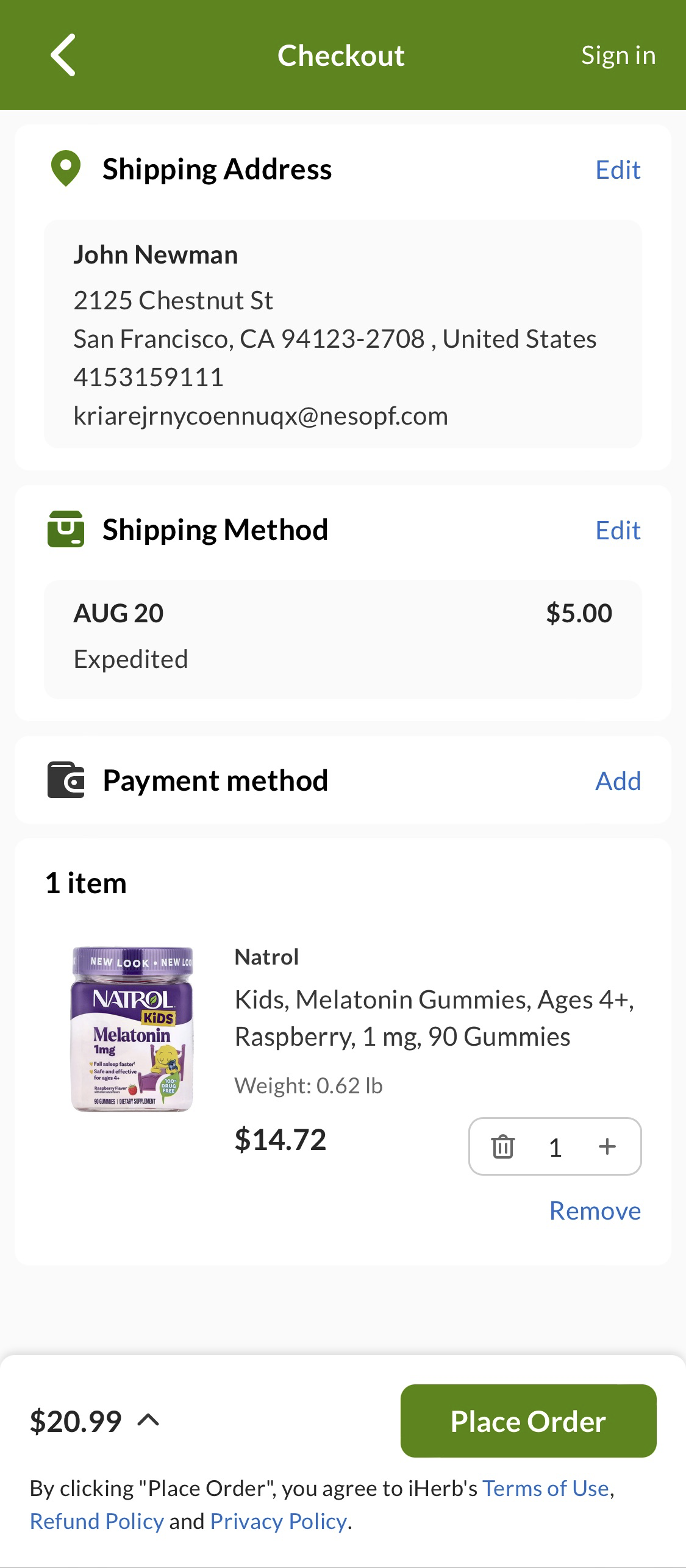The image size is (686, 1568).
Task: Add a new payment method
Action: (617, 780)
